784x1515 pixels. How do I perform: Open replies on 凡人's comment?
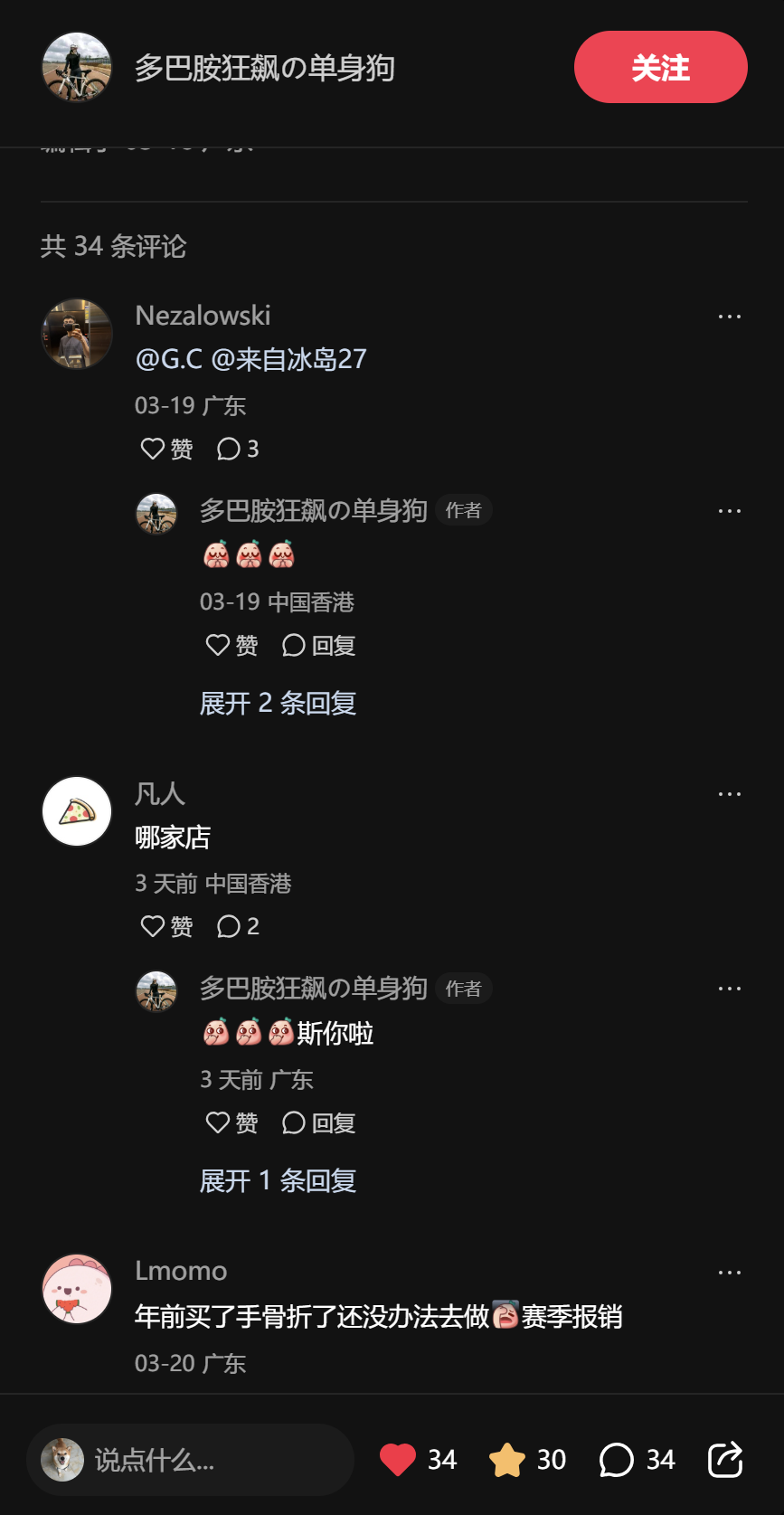coord(238,926)
